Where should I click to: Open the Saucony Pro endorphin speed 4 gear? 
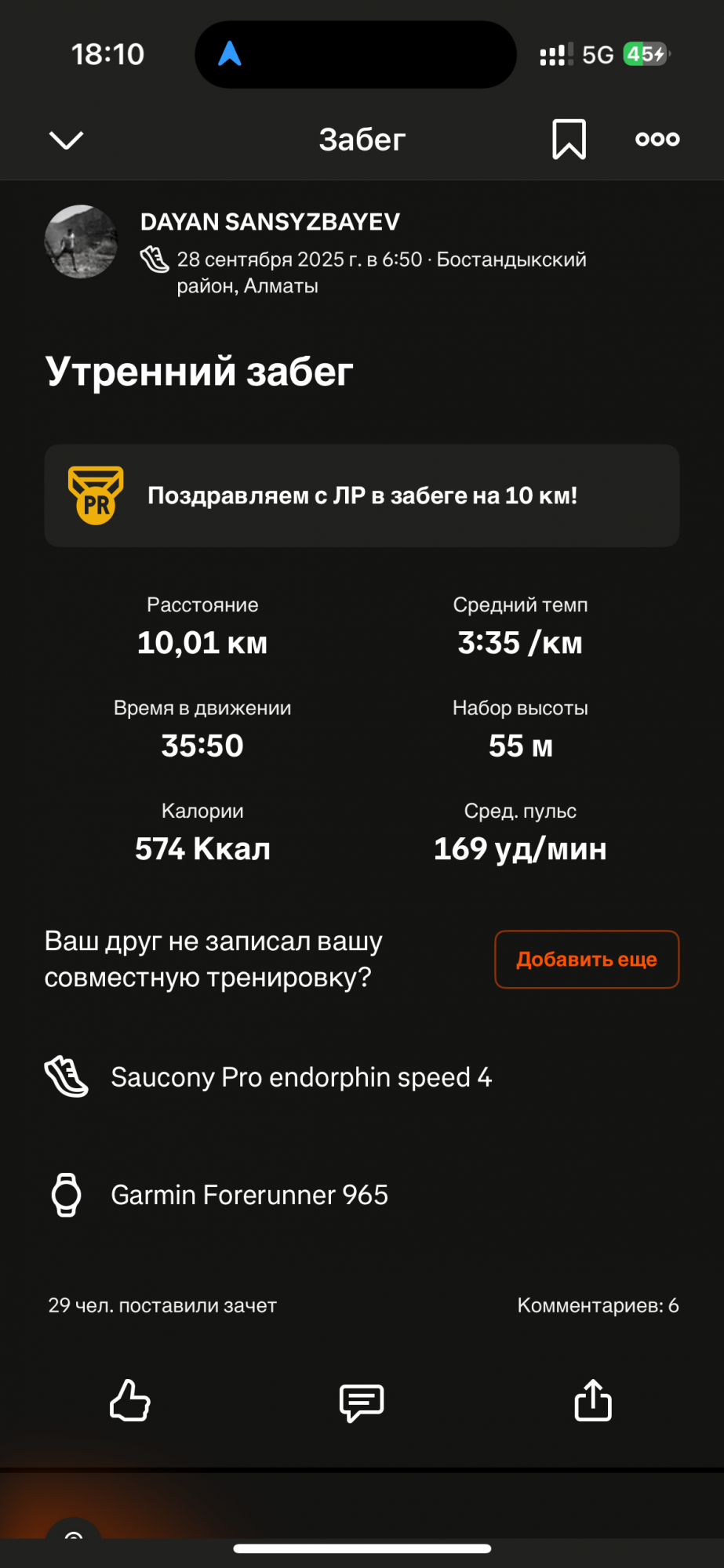(x=300, y=1077)
